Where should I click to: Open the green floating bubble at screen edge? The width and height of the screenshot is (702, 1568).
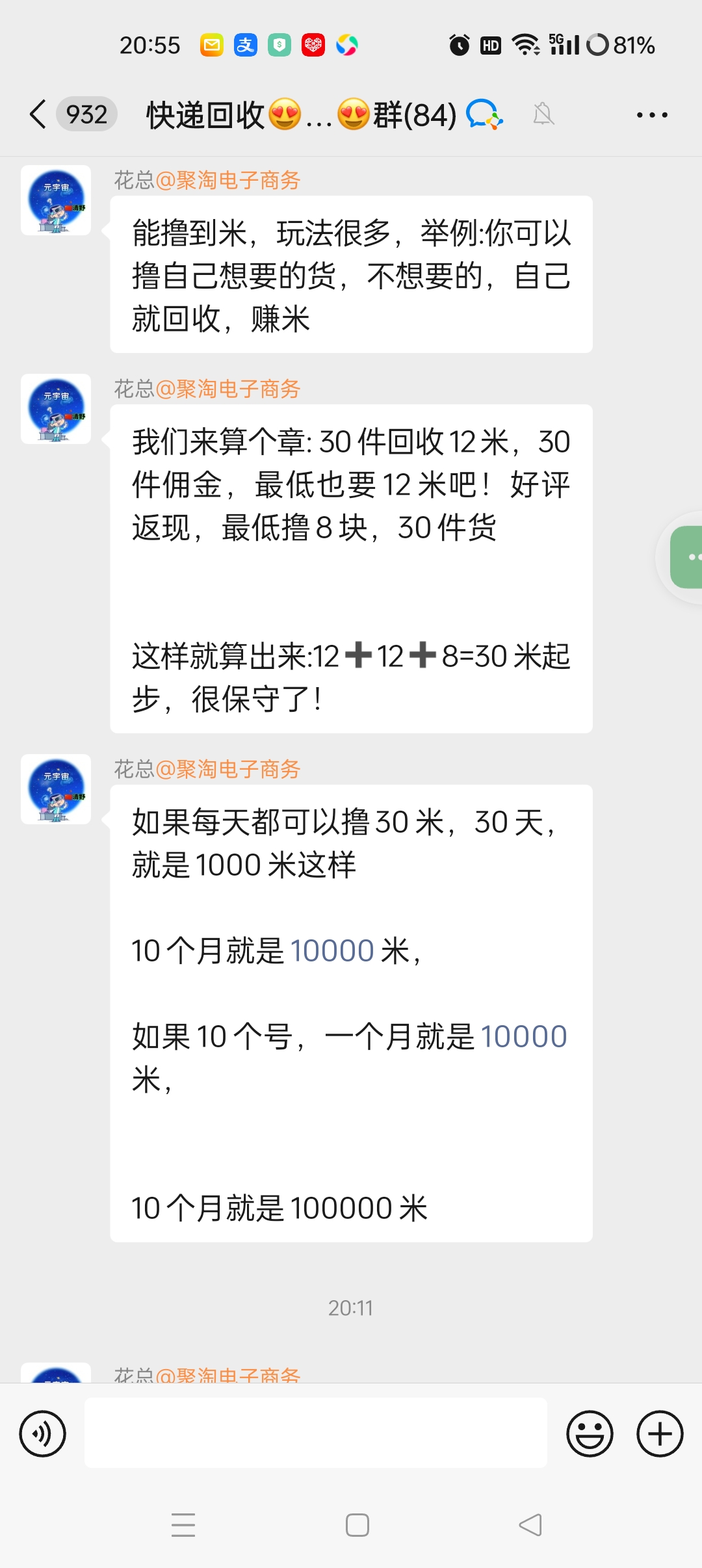point(688,557)
